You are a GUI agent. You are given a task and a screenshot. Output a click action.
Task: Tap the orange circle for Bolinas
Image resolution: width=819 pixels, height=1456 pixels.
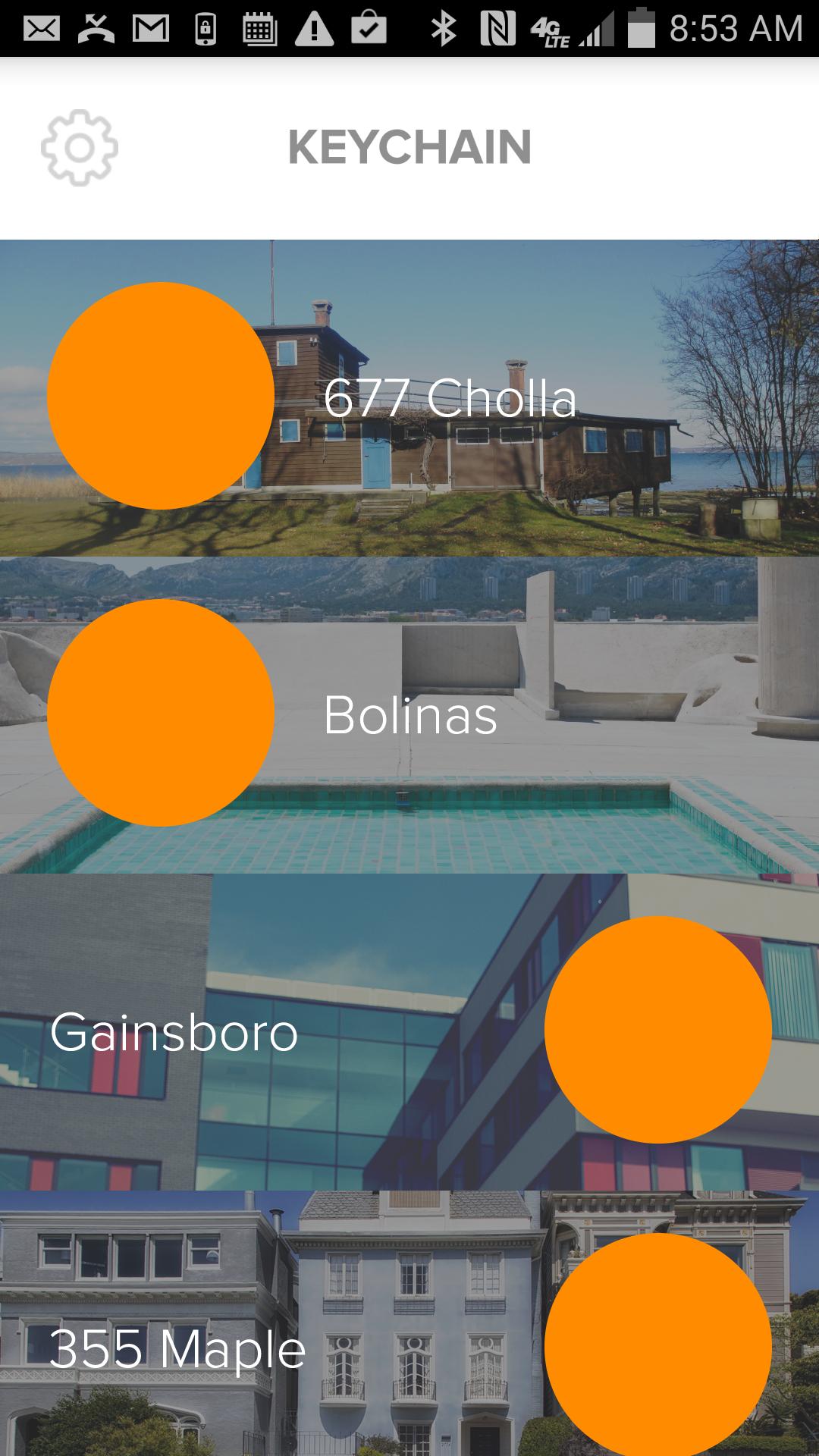[x=161, y=713]
